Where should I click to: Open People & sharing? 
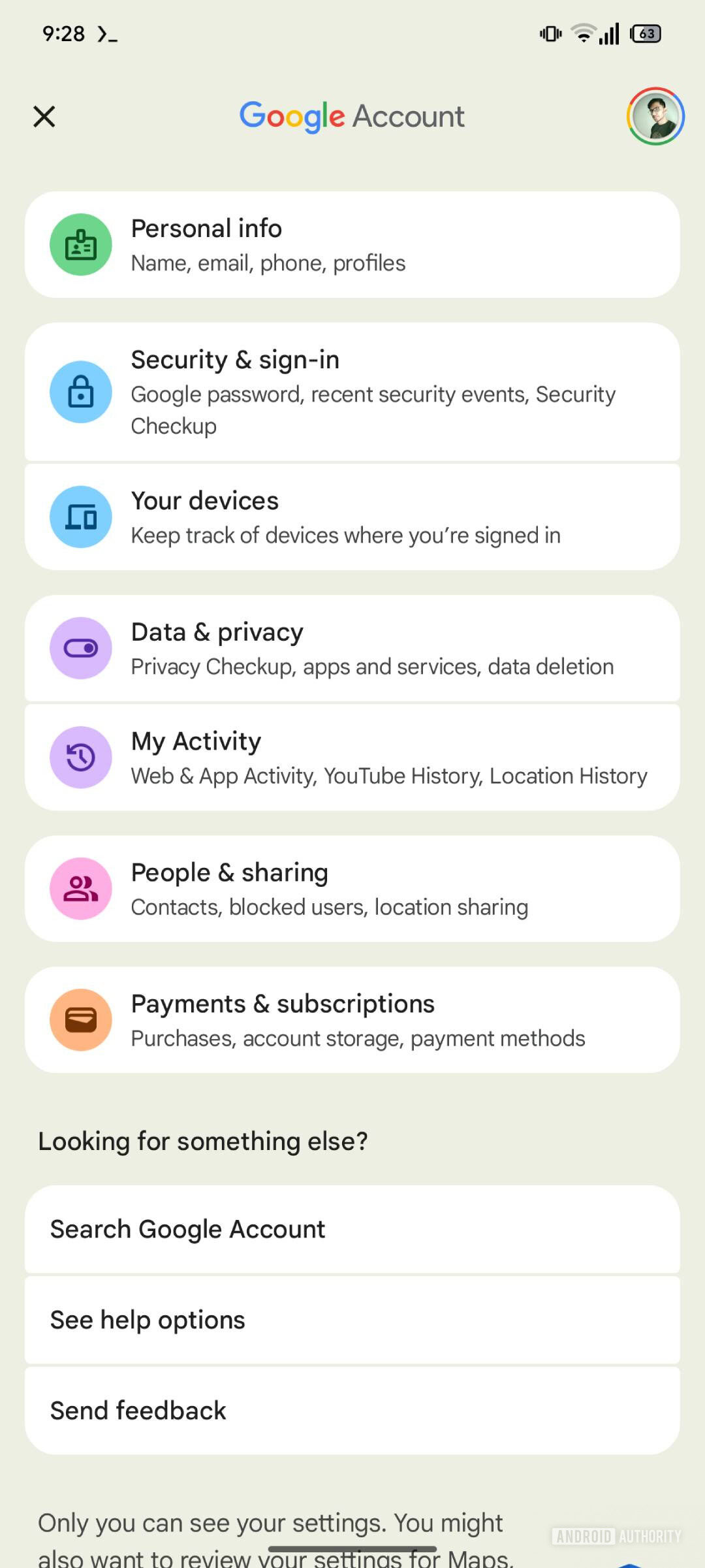click(352, 889)
